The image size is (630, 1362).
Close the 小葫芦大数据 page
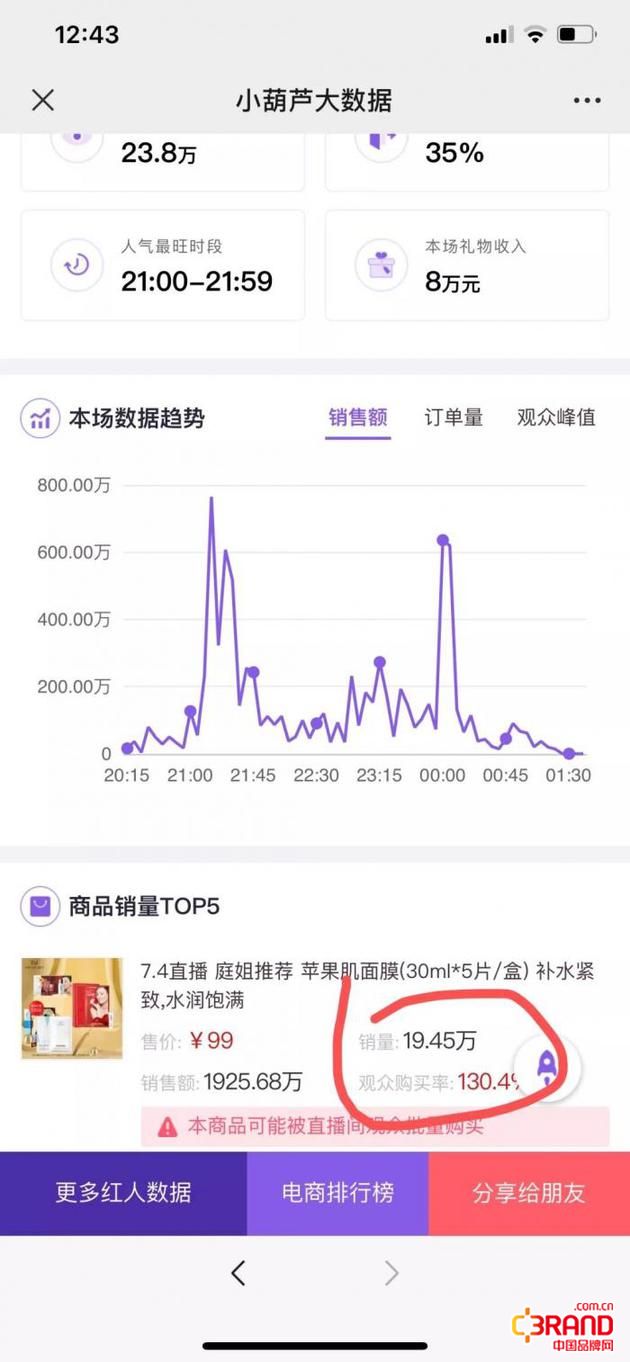coord(43,100)
